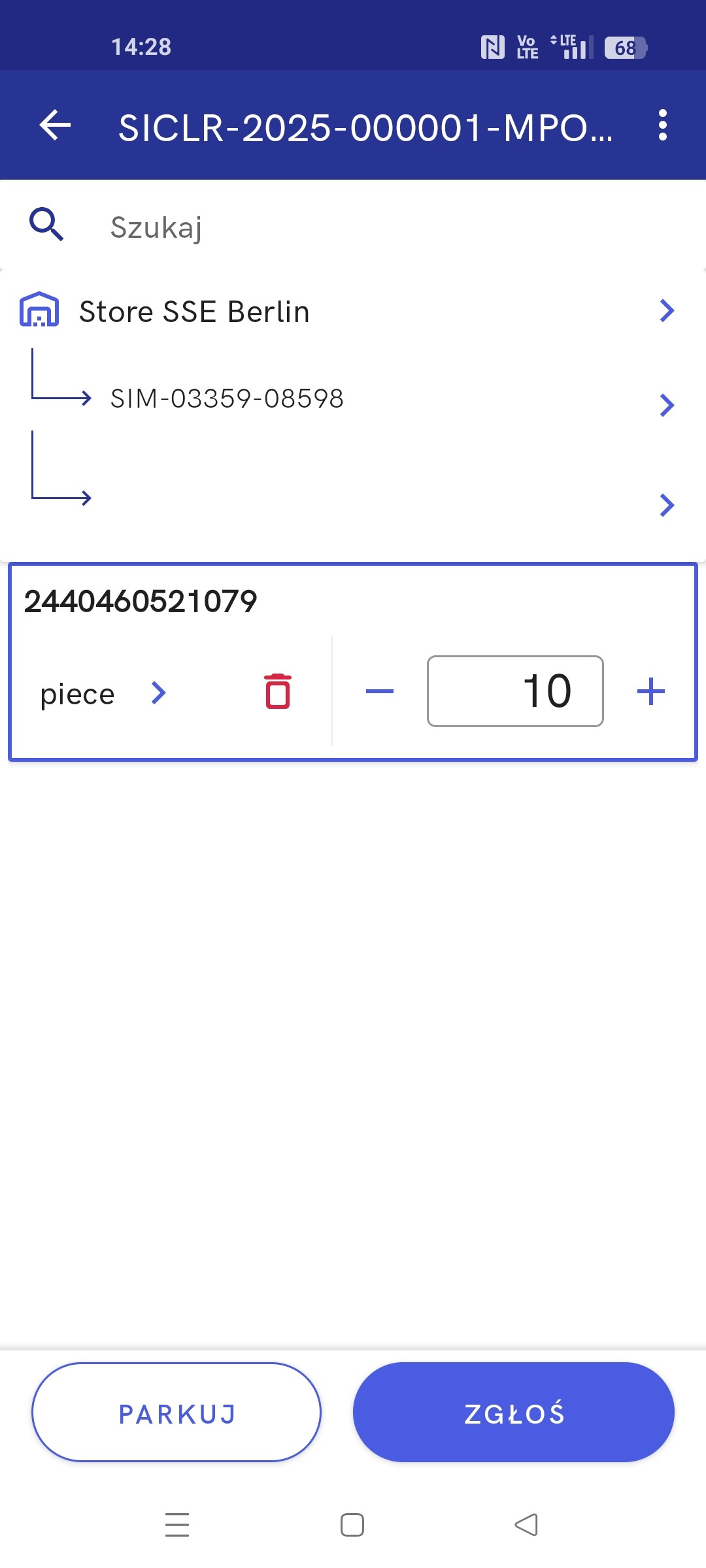Image resolution: width=706 pixels, height=1568 pixels.
Task: Edit the quantity field showing 10
Action: click(515, 691)
